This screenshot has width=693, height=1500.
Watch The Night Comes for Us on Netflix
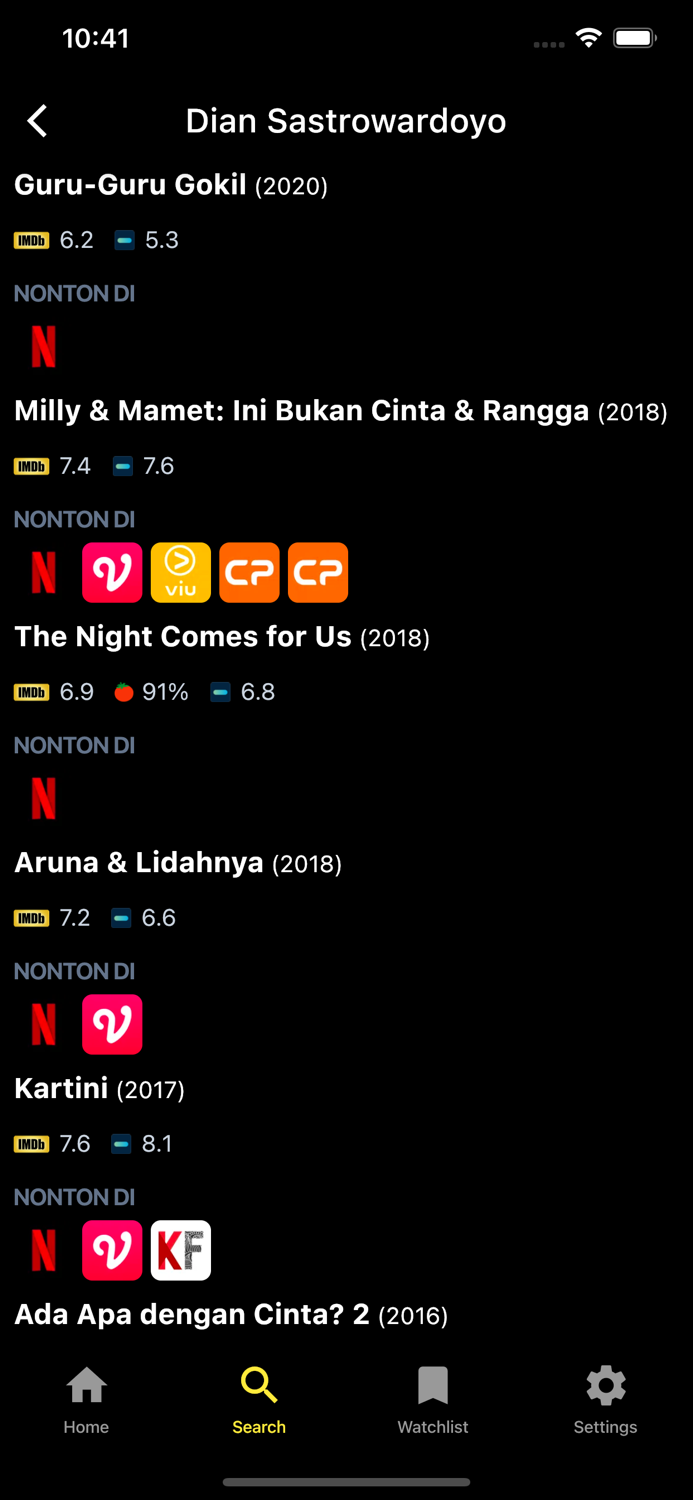[x=44, y=799]
